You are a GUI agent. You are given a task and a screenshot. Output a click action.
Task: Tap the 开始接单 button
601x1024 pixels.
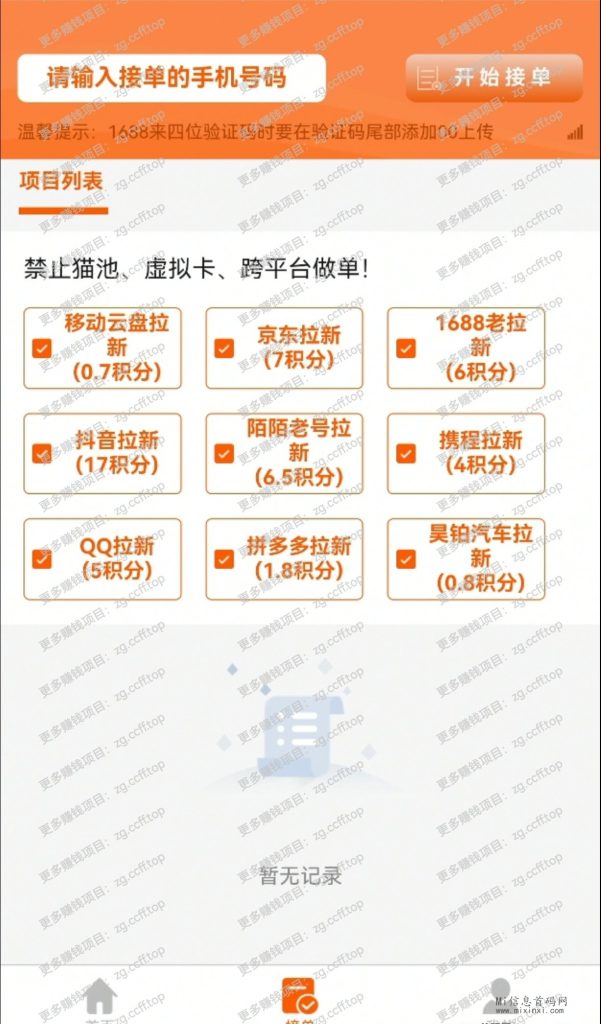click(x=493, y=78)
